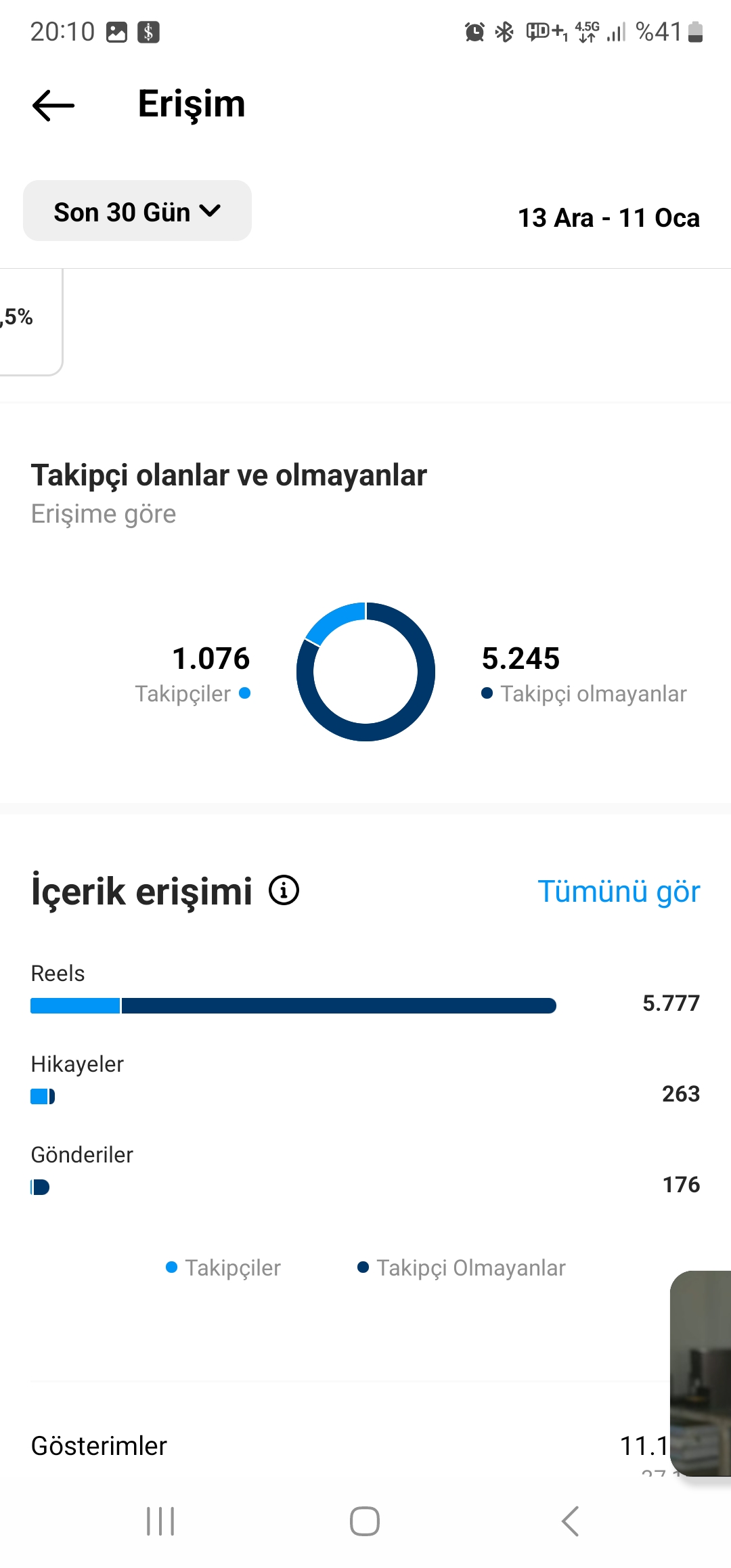Screen dimensions: 731x1568
Task: Open the Tümünü gör link
Action: point(619,891)
